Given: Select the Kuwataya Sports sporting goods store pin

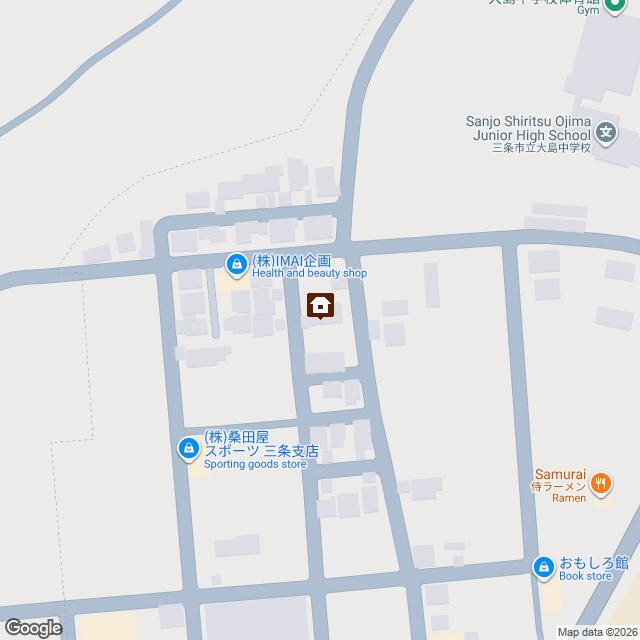Looking at the screenshot, I should pyautogui.click(x=188, y=450).
